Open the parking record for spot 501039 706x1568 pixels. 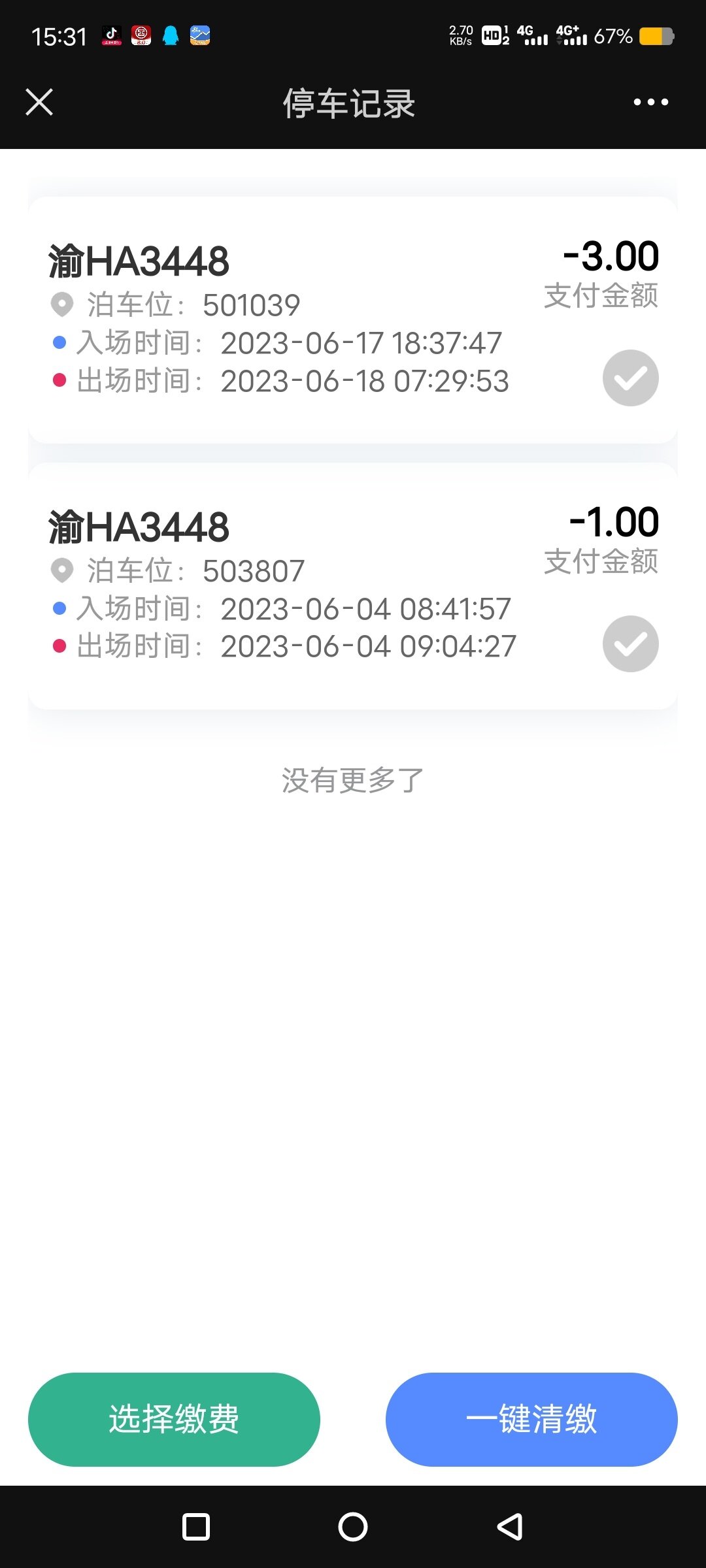353,320
